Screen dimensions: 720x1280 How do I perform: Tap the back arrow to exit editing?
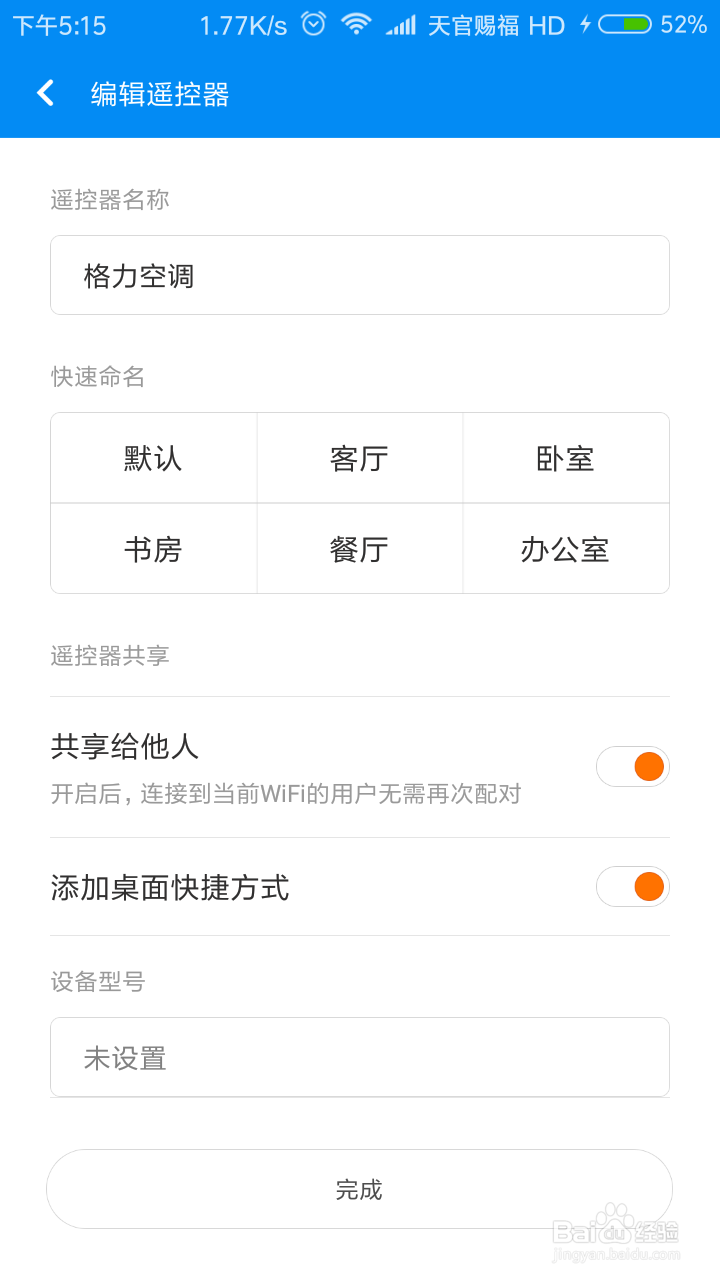pos(45,92)
